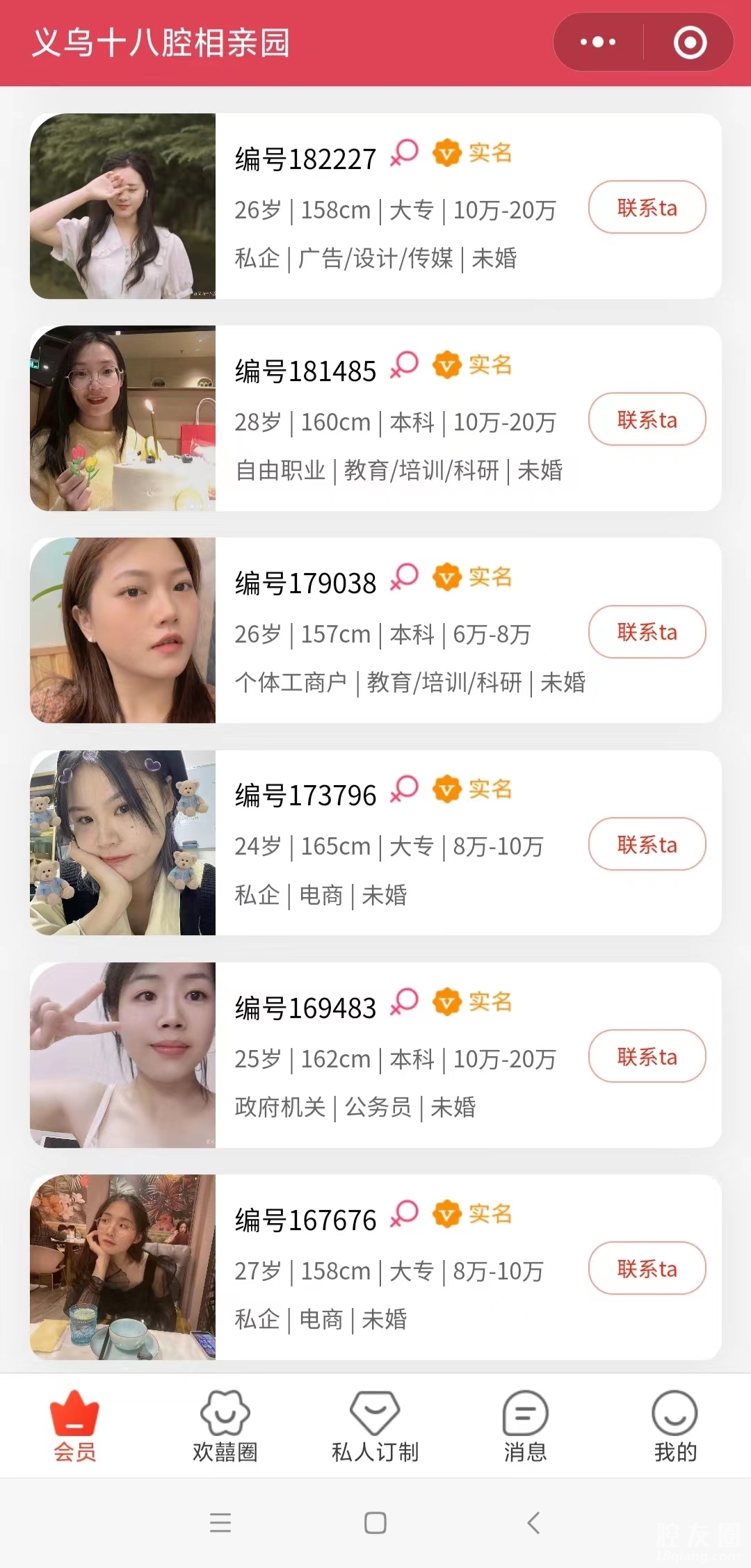Tap 联系ta for profile 编号169483

tap(647, 1056)
